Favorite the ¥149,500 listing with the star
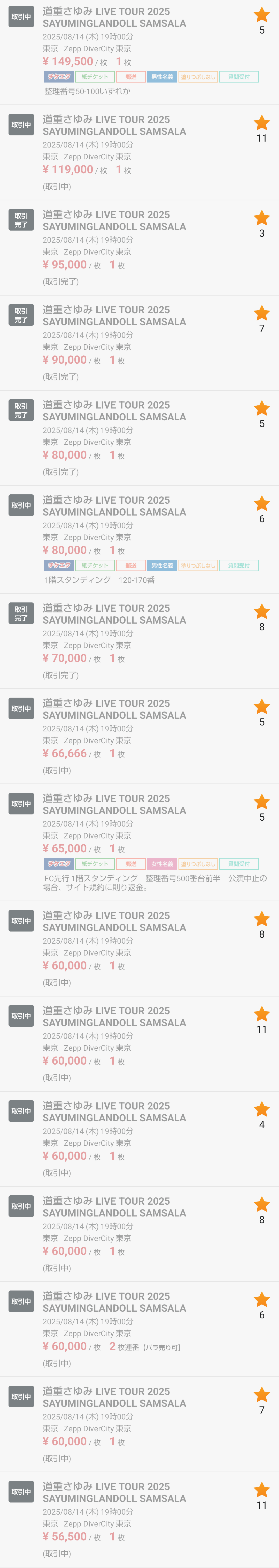 point(262,15)
